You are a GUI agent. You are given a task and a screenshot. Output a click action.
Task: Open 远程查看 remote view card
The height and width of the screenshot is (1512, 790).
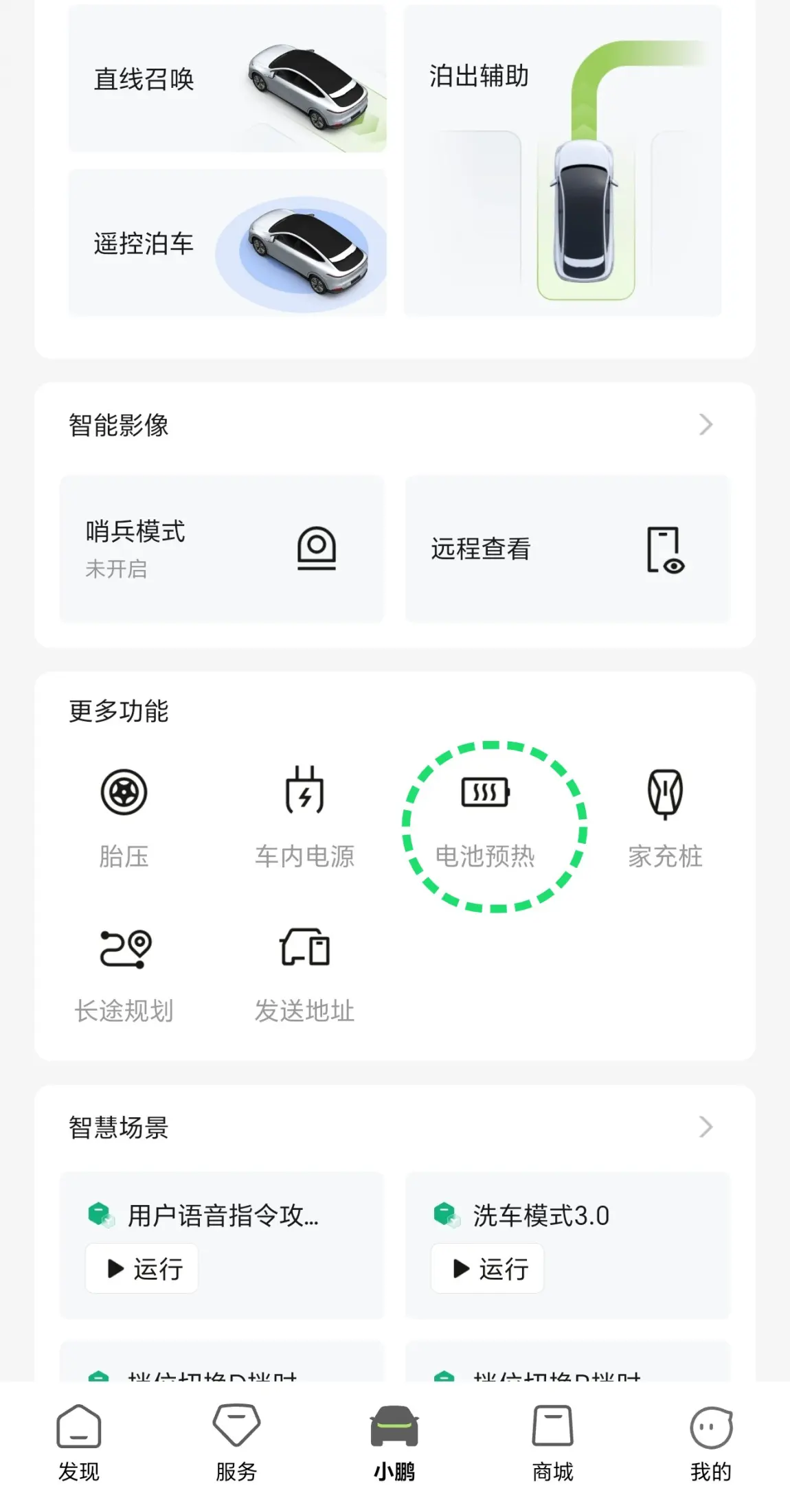pos(567,549)
